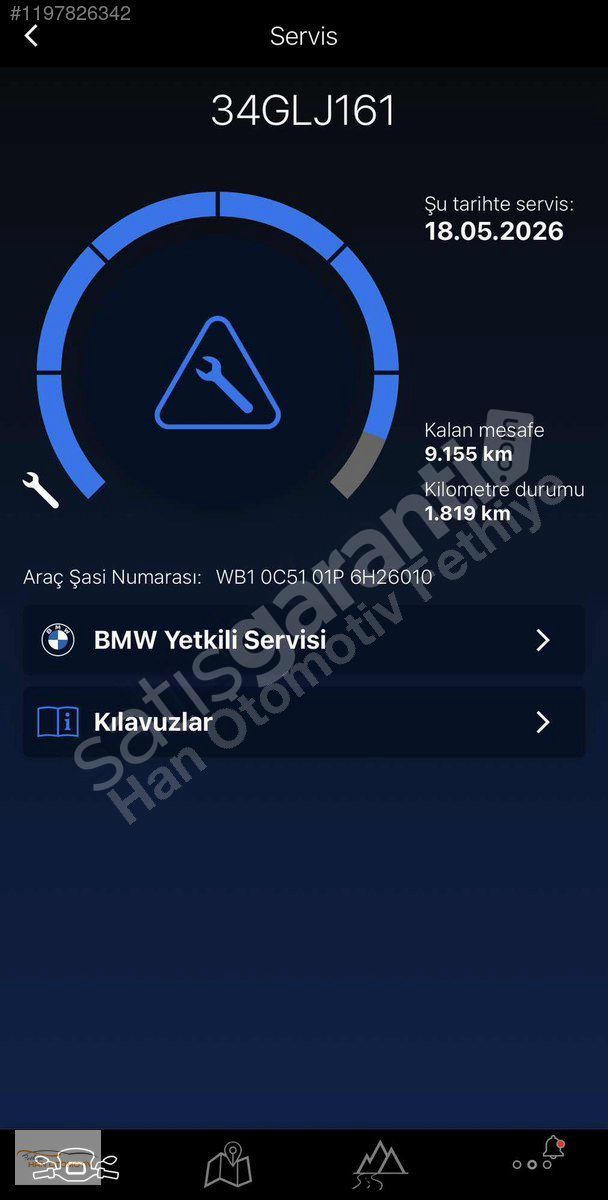Switch to the mountain trips tab
Screen dimensions: 608x1200
click(380, 1165)
